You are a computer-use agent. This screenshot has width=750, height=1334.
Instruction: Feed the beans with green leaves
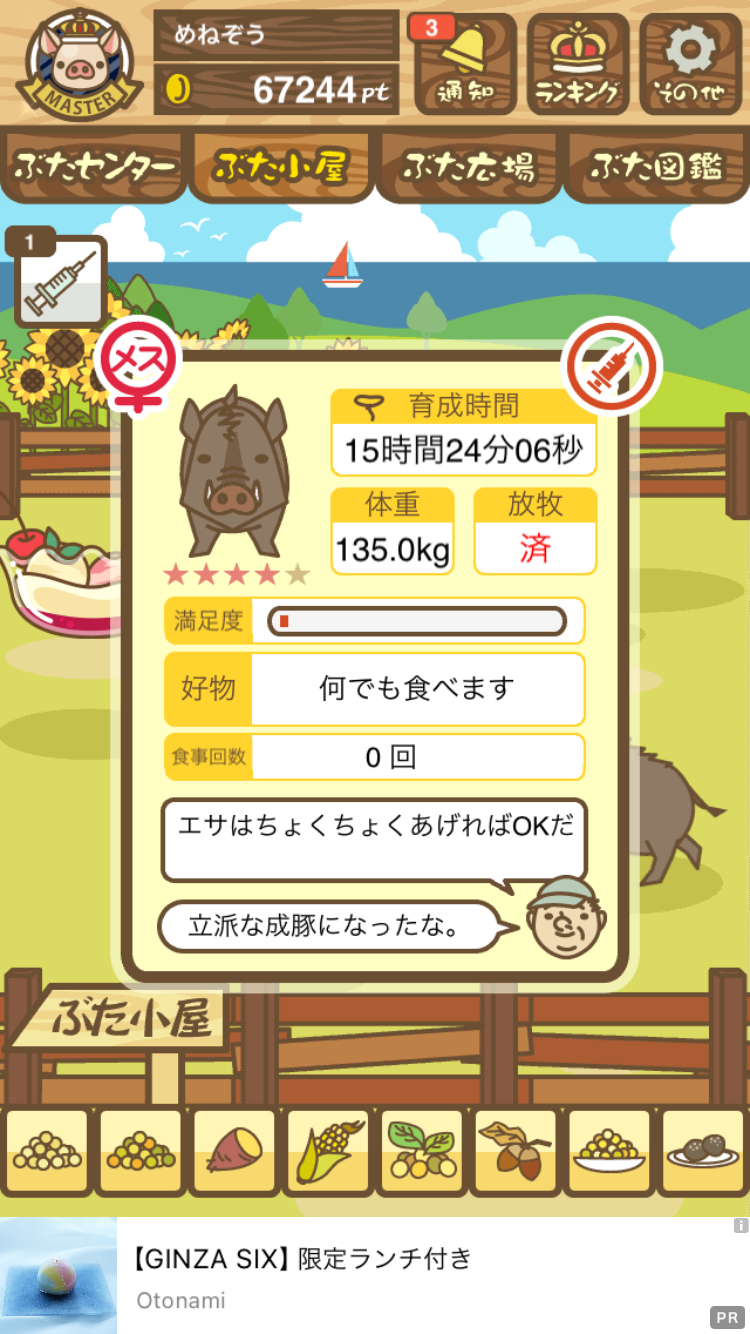coord(422,1152)
